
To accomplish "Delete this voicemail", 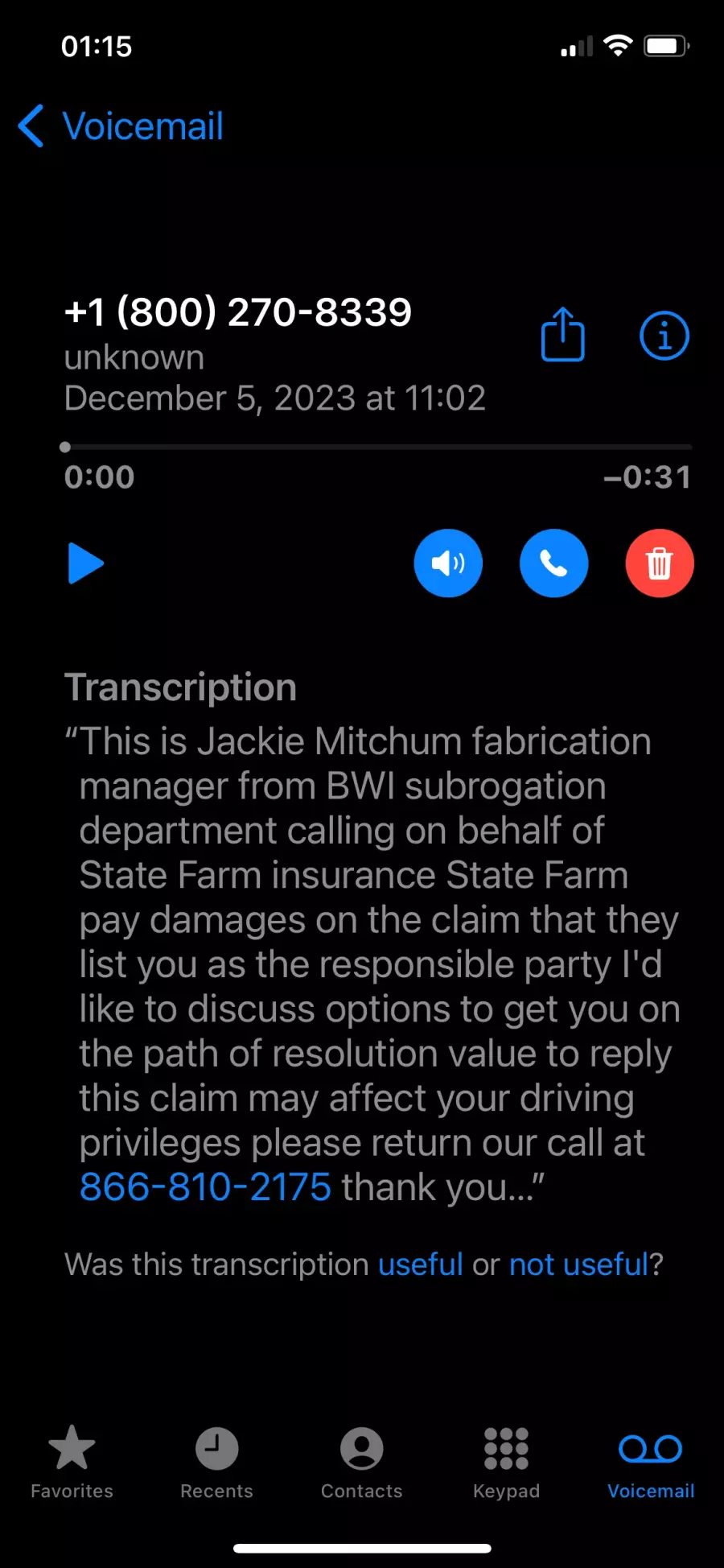I will [660, 563].
